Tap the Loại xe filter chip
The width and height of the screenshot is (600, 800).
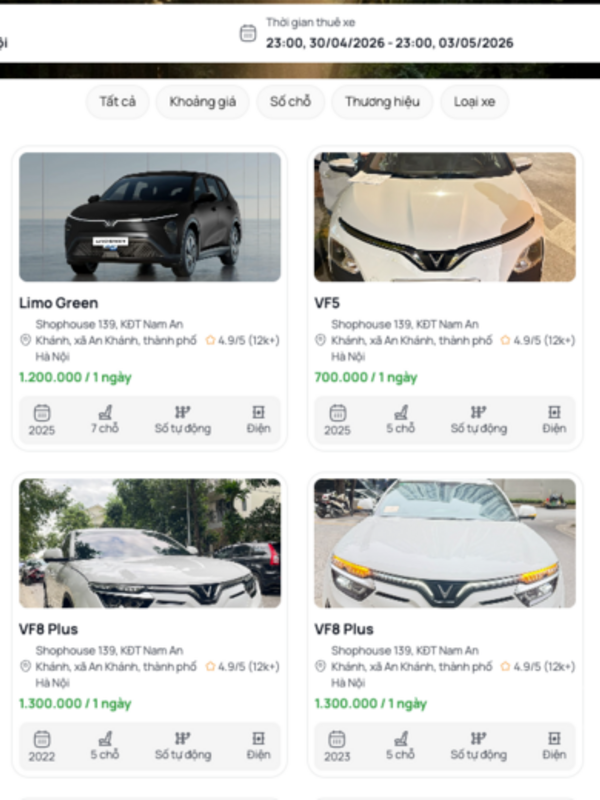click(x=474, y=102)
